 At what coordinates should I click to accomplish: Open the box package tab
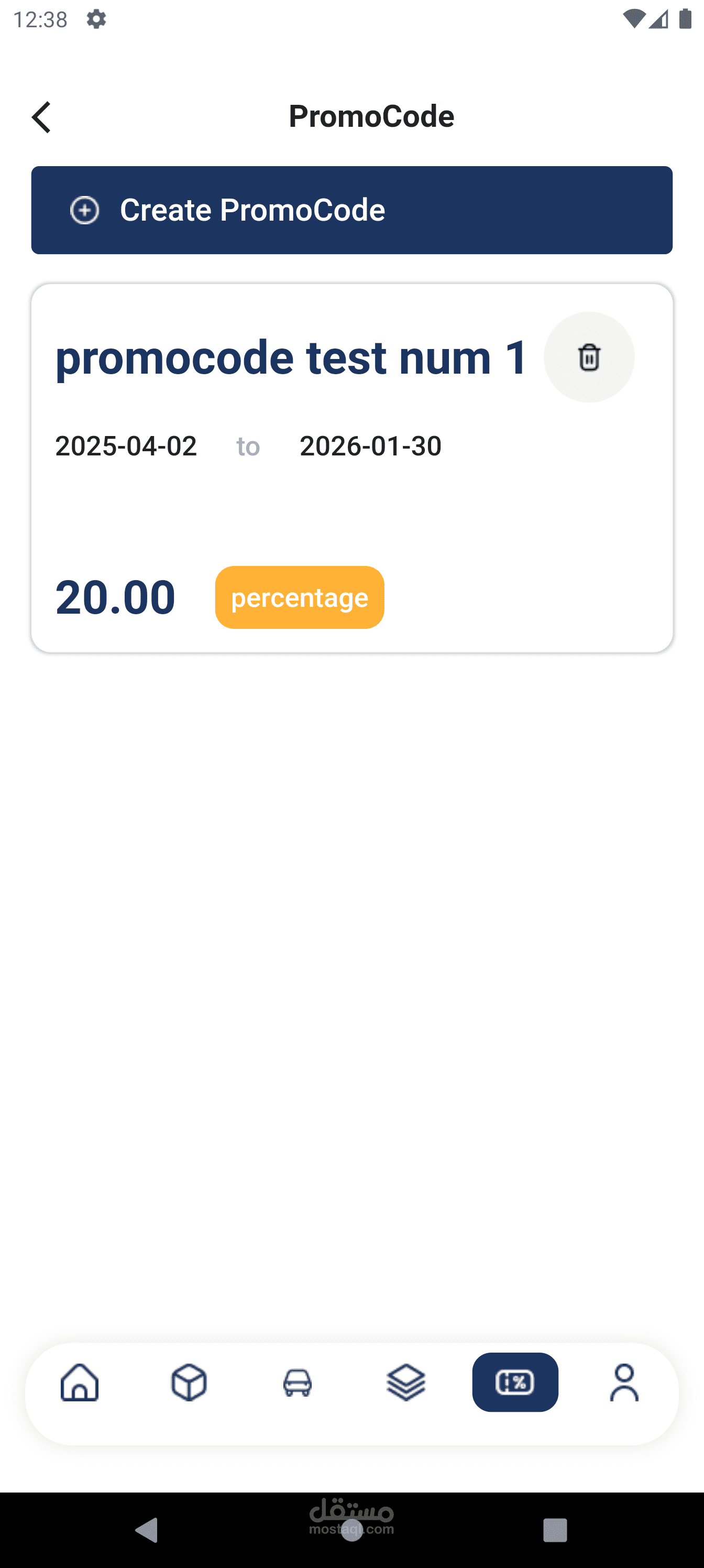pyautogui.click(x=189, y=1382)
